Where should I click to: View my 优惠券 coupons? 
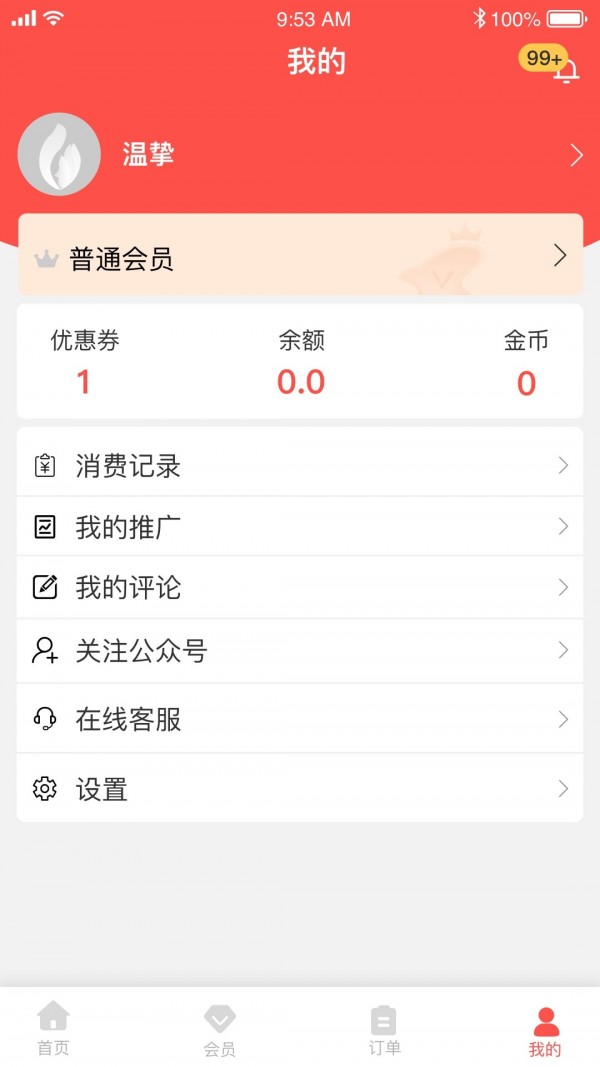click(x=85, y=362)
